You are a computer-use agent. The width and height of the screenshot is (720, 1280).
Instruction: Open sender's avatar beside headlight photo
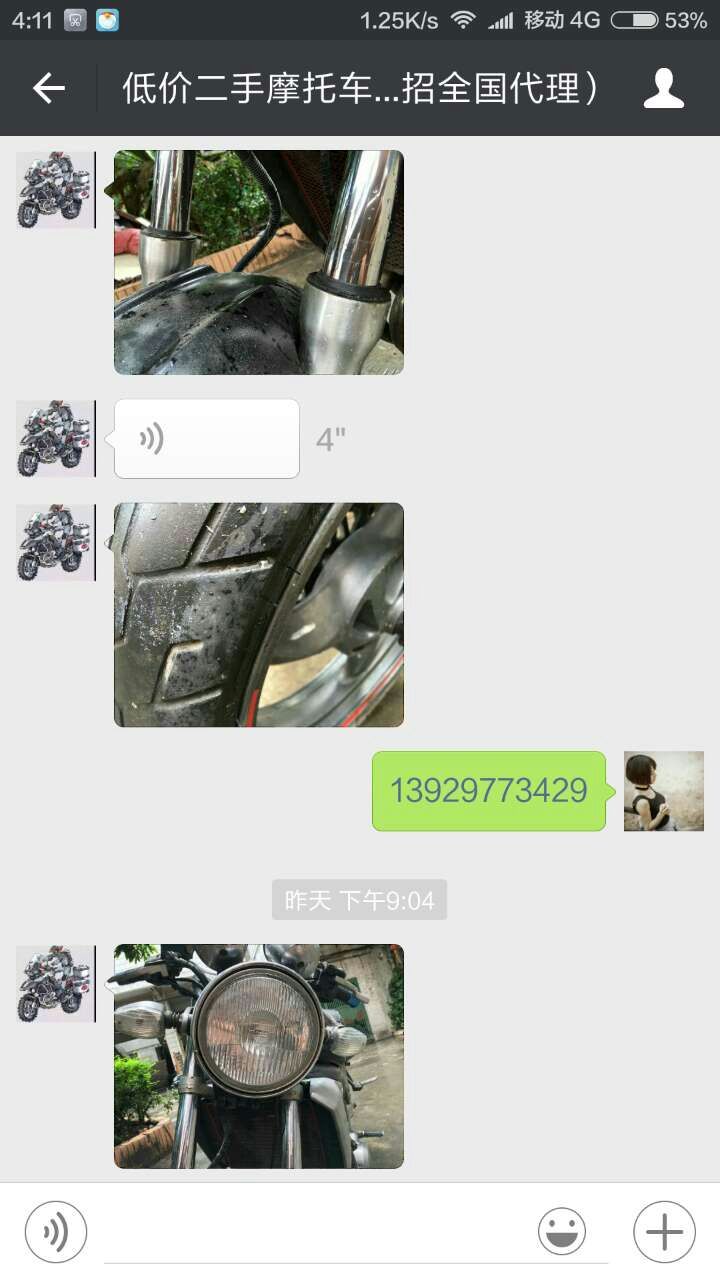54,983
